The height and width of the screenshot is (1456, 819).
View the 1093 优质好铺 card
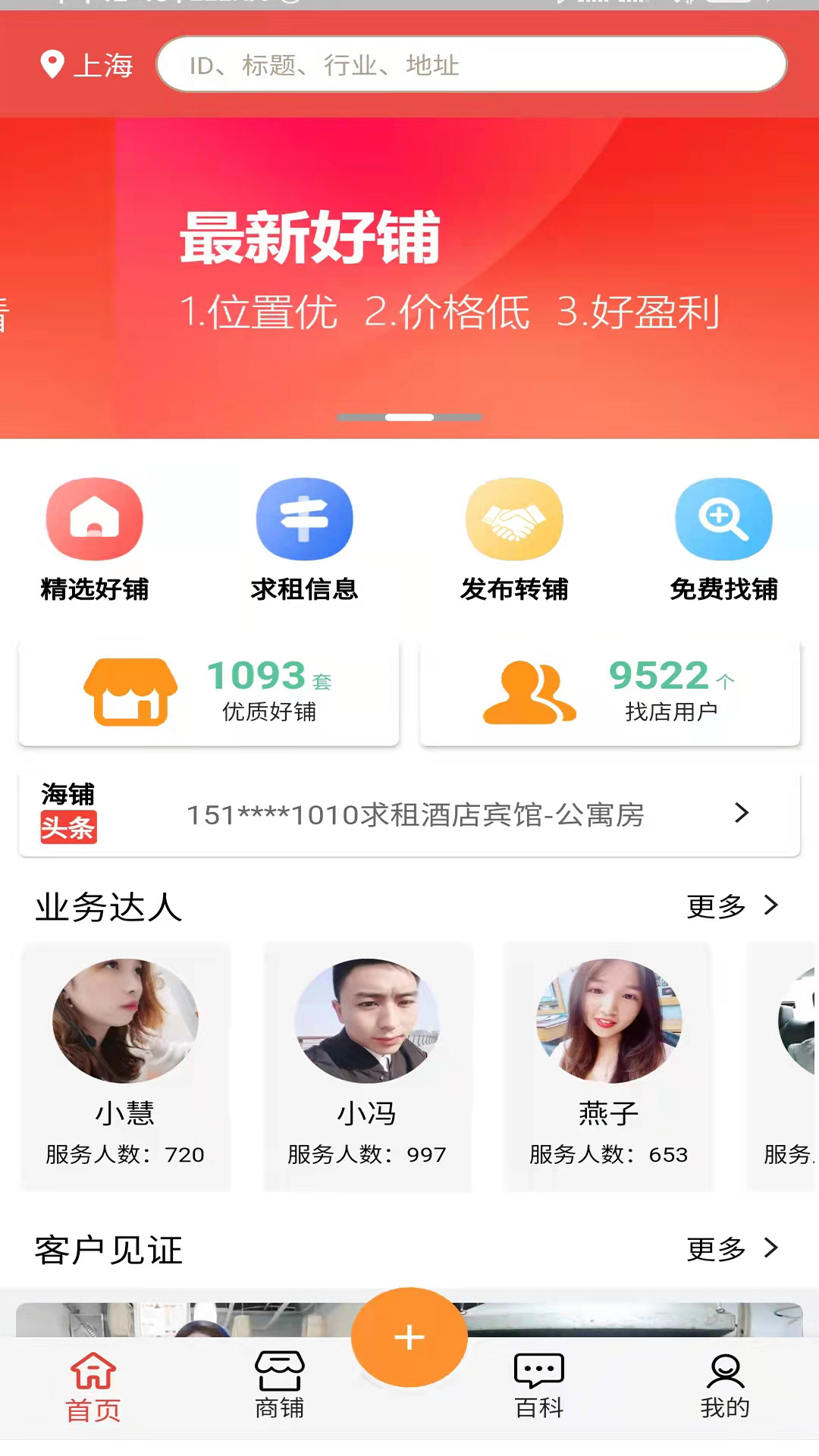point(209,692)
